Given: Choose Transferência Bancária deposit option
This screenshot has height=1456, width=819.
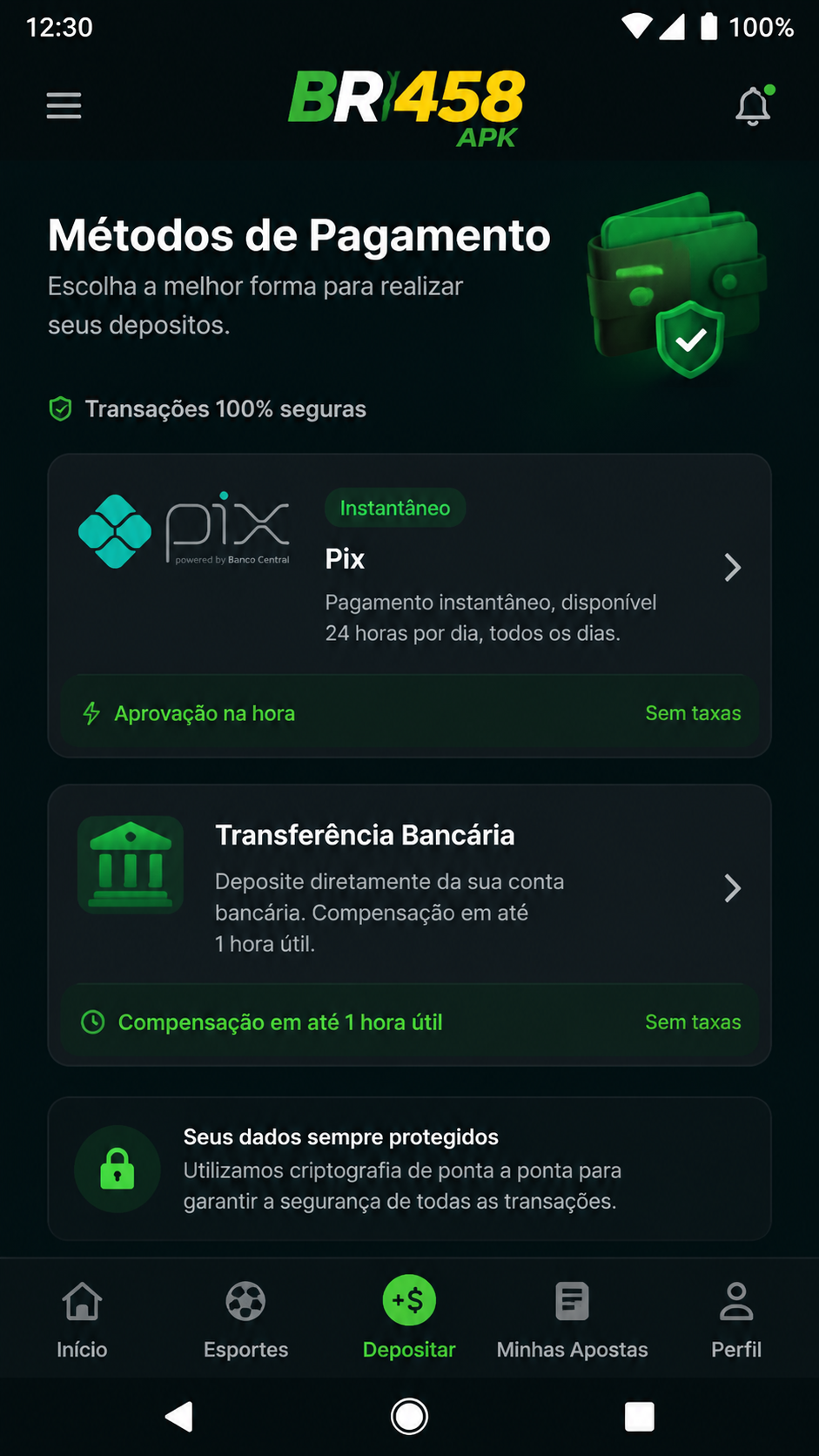Looking at the screenshot, I should (409, 925).
